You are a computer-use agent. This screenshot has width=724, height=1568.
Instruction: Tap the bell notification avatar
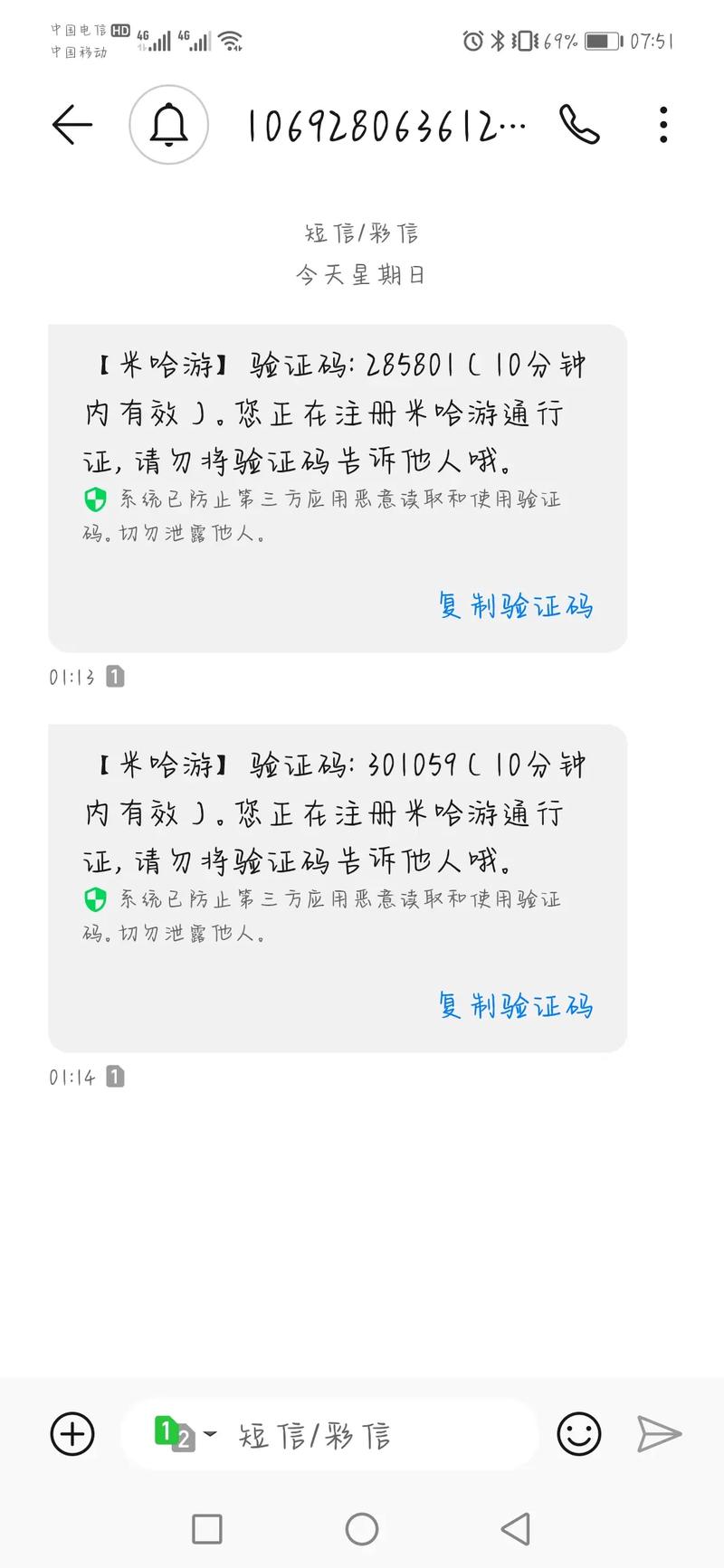pos(168,125)
